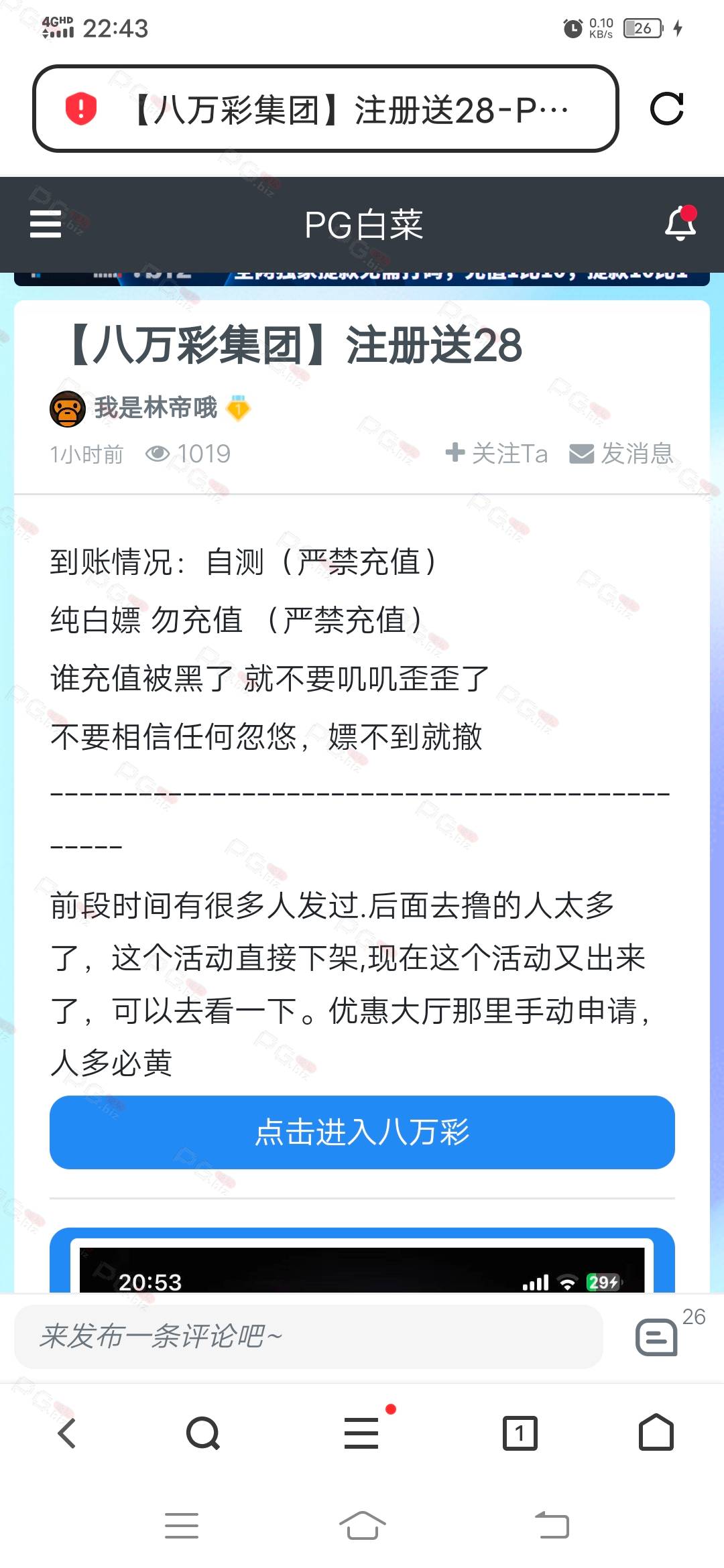Send a message with 发消息
Viewport: 724px width, 1568px height.
[x=621, y=454]
